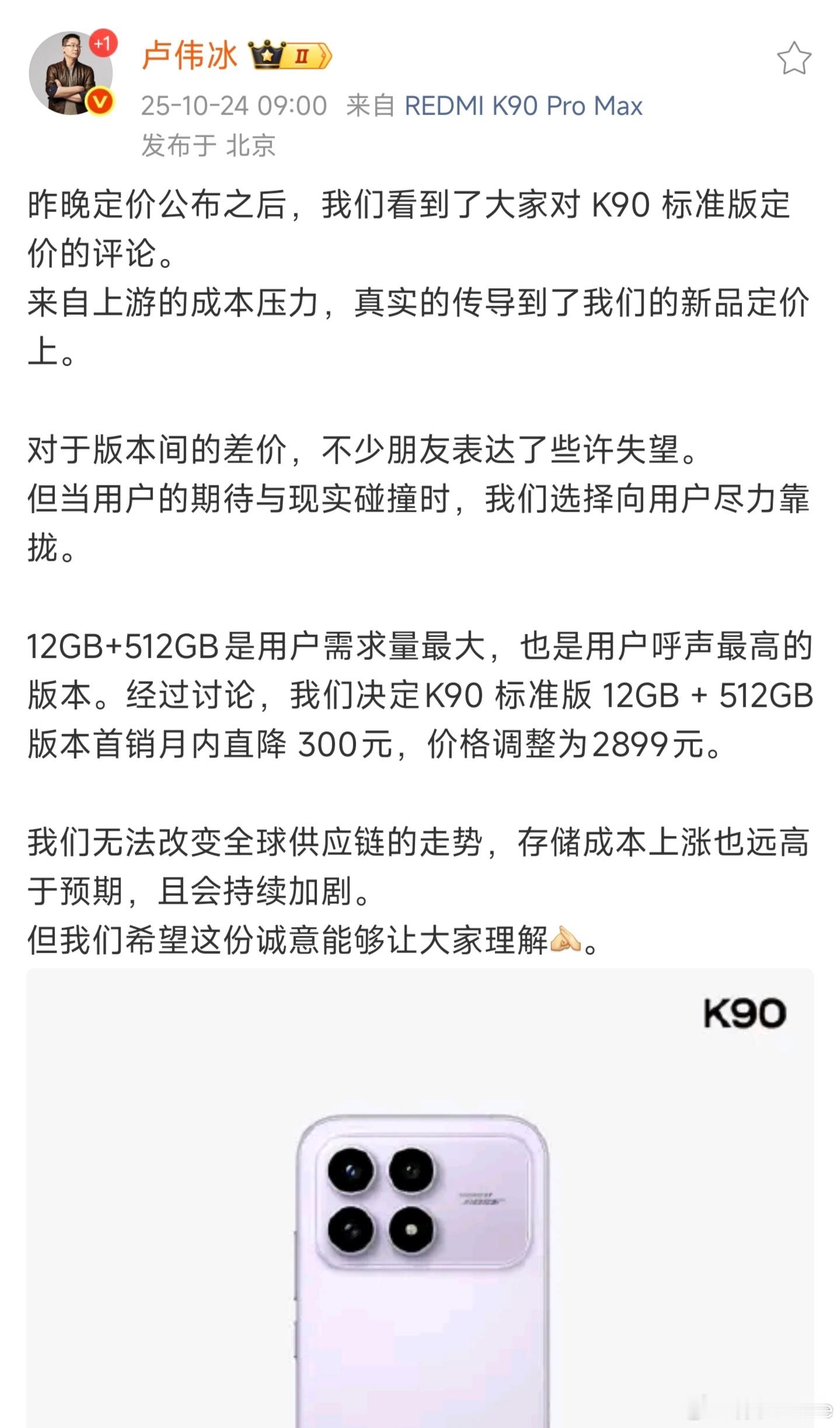The width and height of the screenshot is (840, 1428).
Task: View the K90 phone image in the post
Action: coord(420,1197)
